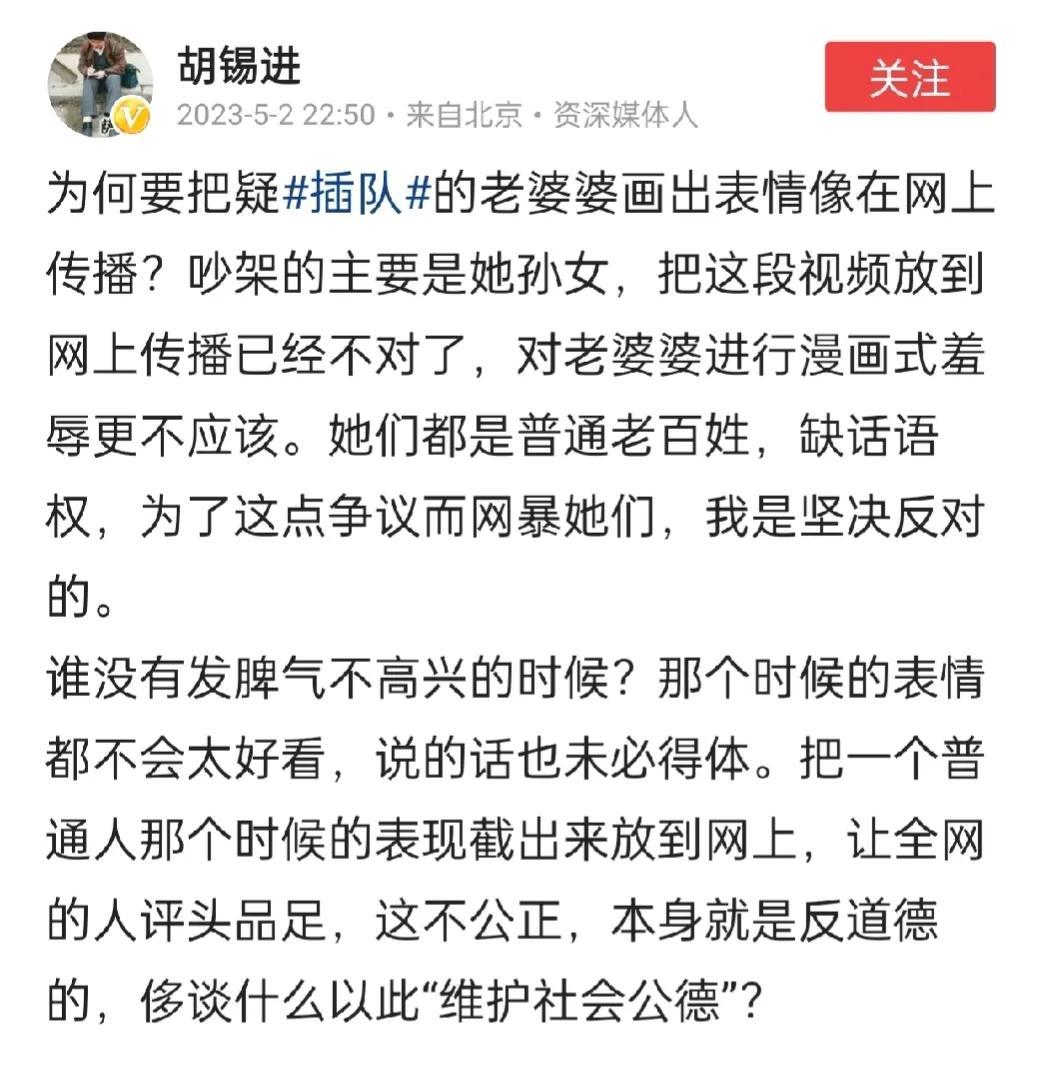Open the #插队# hashtag topic

[356, 195]
